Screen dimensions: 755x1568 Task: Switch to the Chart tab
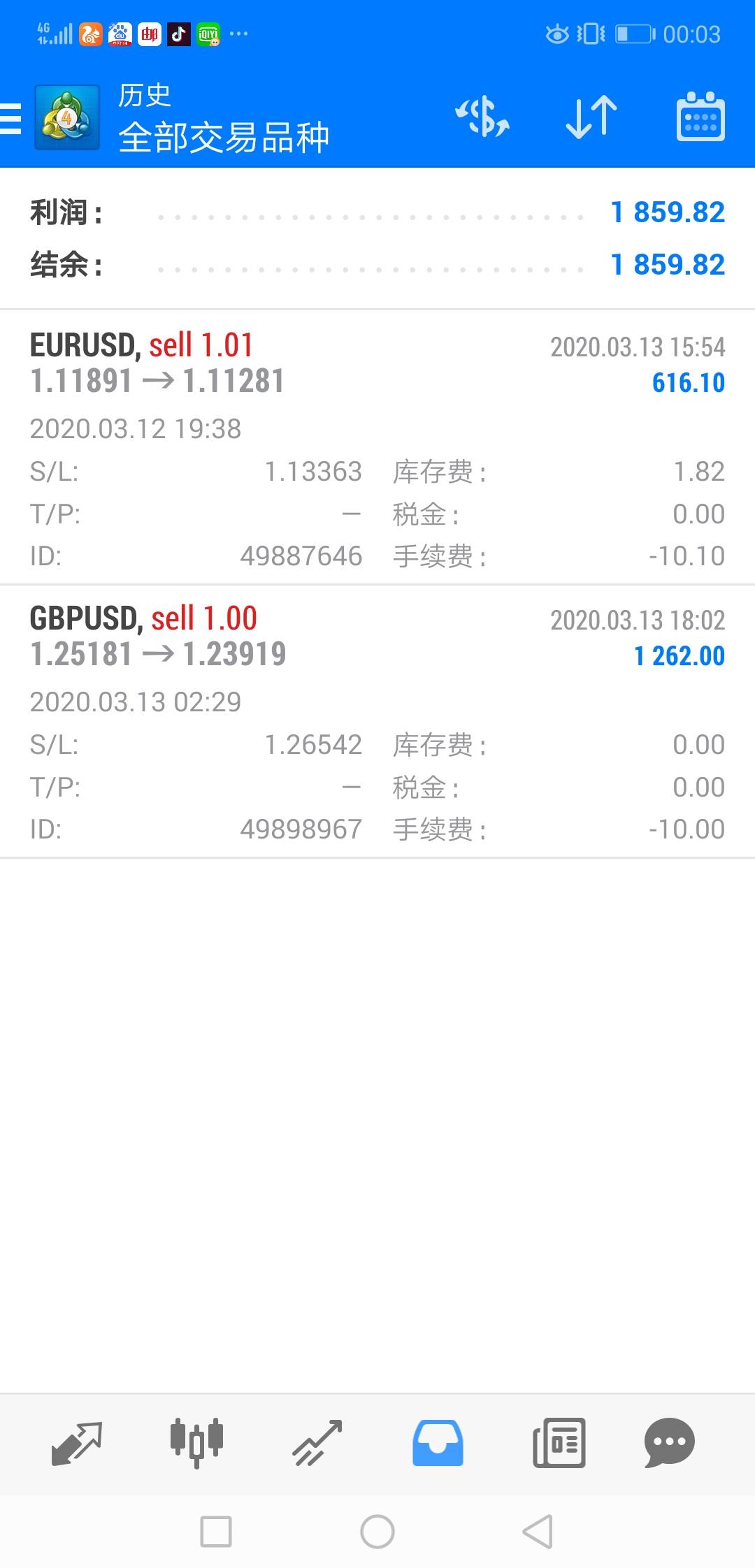pyautogui.click(x=196, y=1442)
